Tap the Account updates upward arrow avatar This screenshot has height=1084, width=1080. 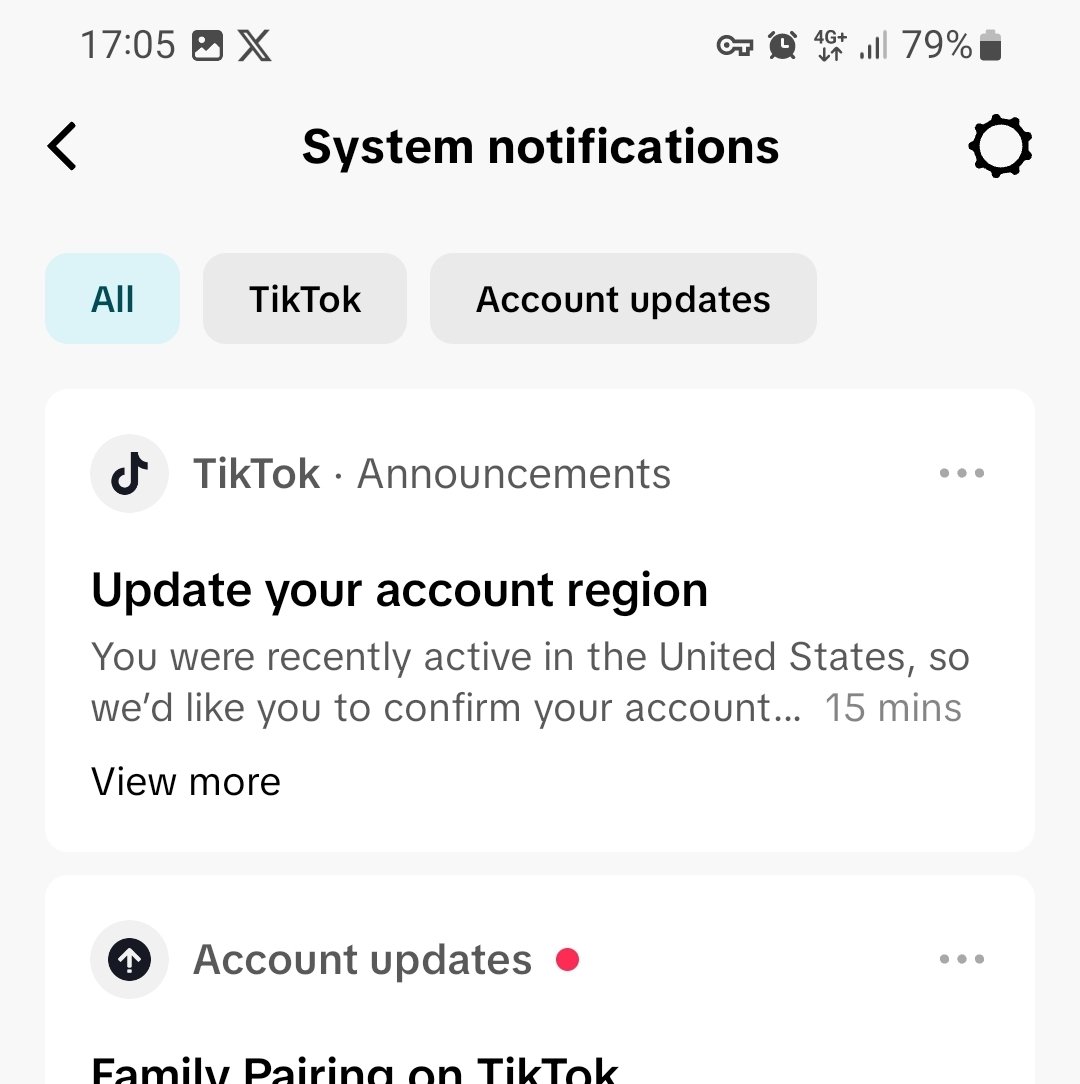129,958
